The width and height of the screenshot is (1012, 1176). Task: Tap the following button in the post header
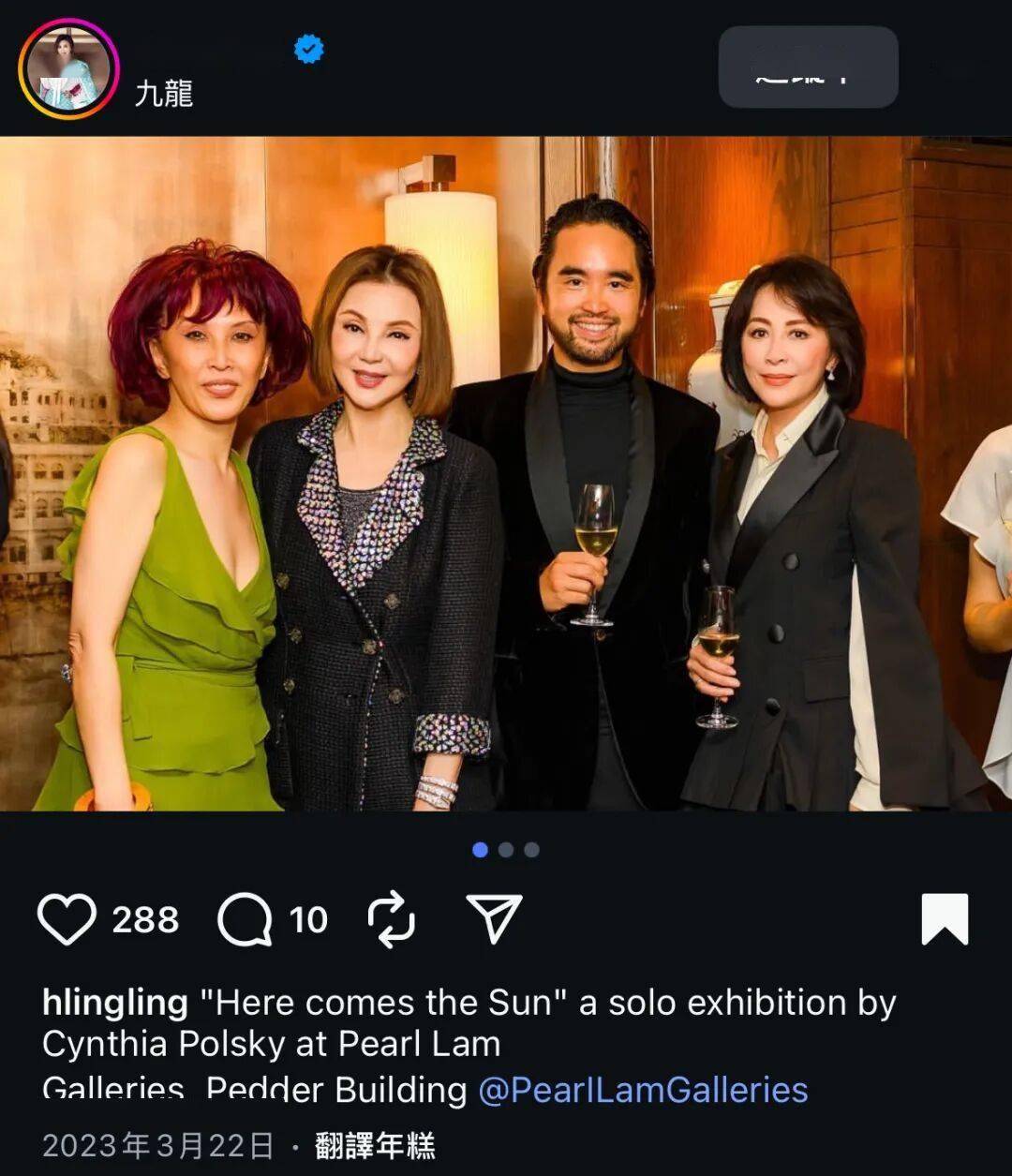808,67
